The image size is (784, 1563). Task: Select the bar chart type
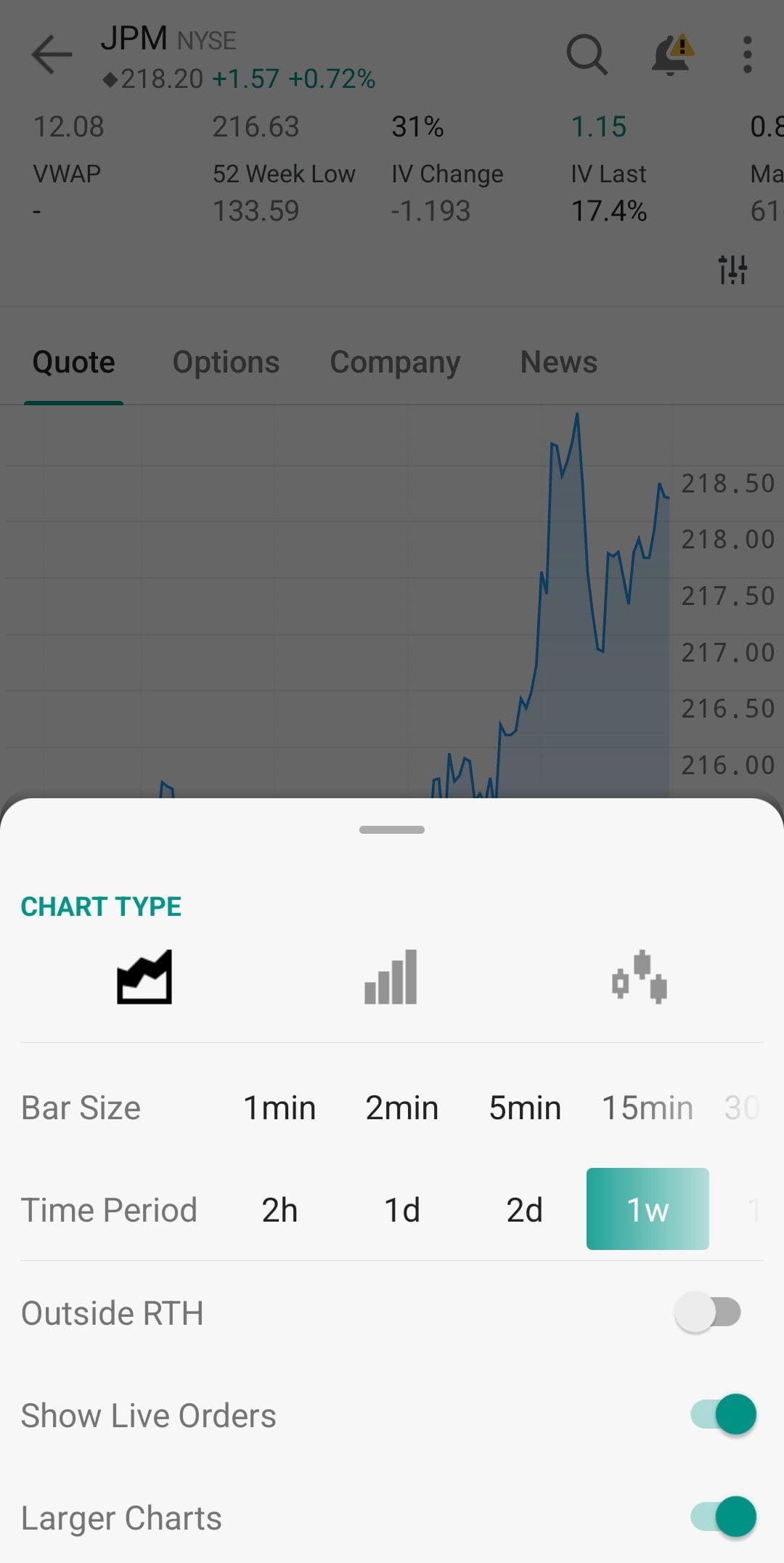(x=391, y=977)
